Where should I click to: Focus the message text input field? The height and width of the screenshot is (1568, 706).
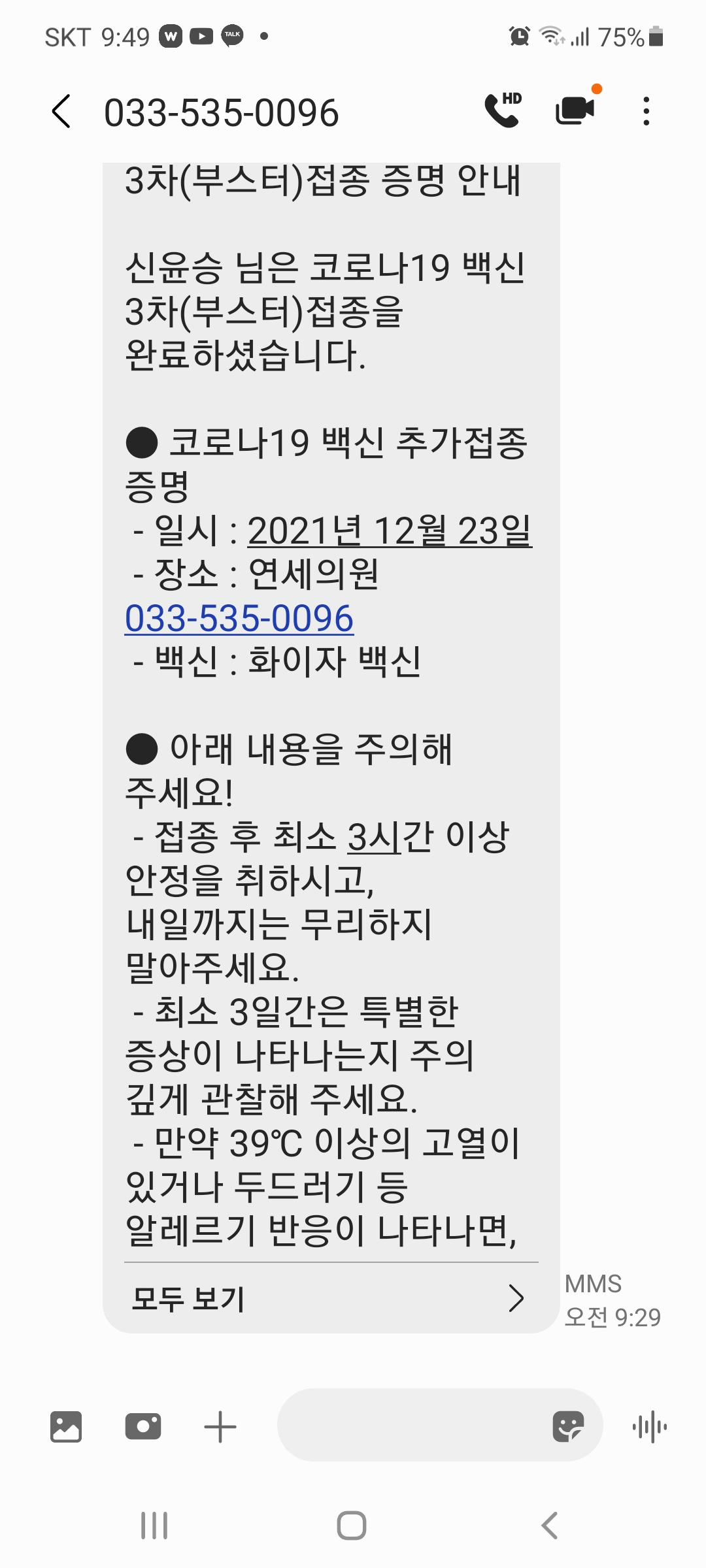(412, 1427)
